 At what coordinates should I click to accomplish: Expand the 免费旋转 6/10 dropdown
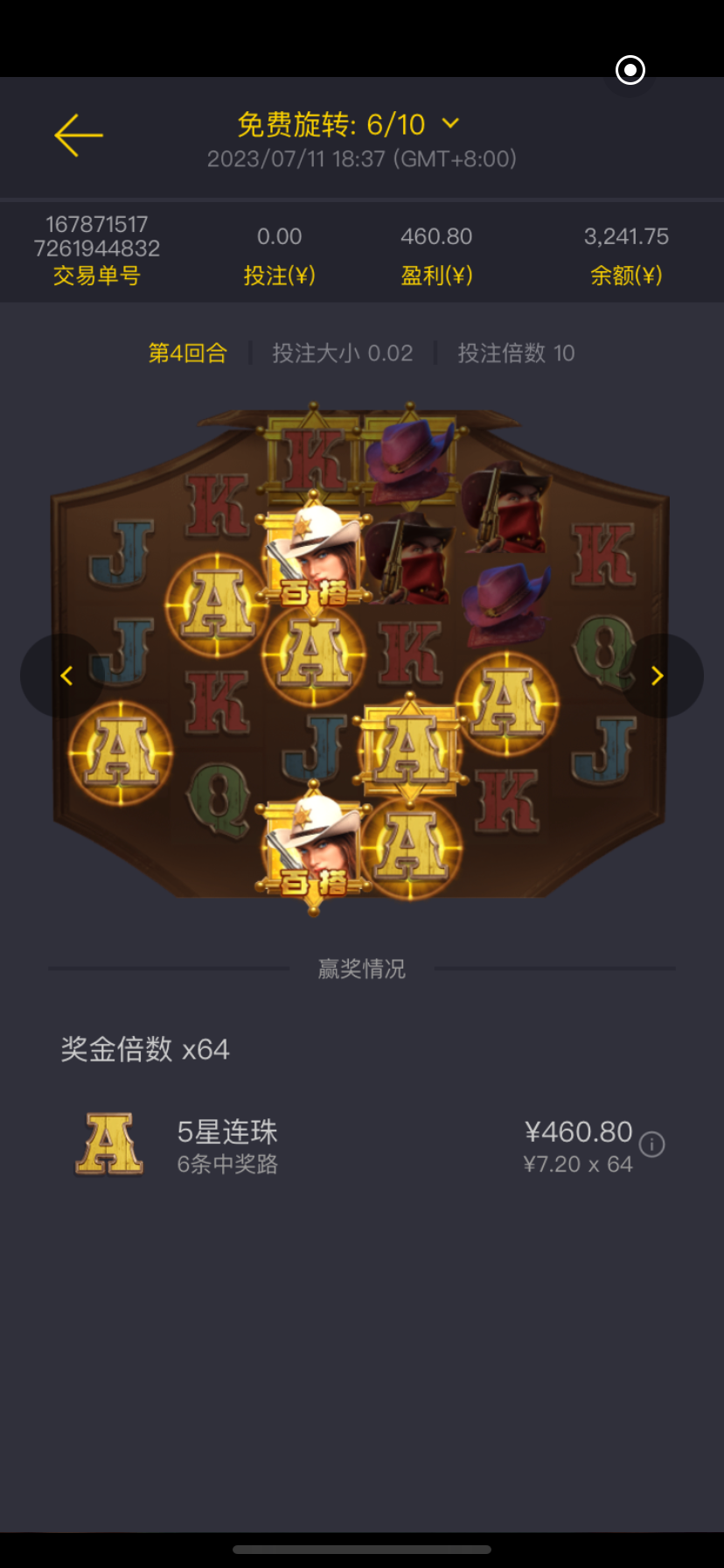point(450,123)
